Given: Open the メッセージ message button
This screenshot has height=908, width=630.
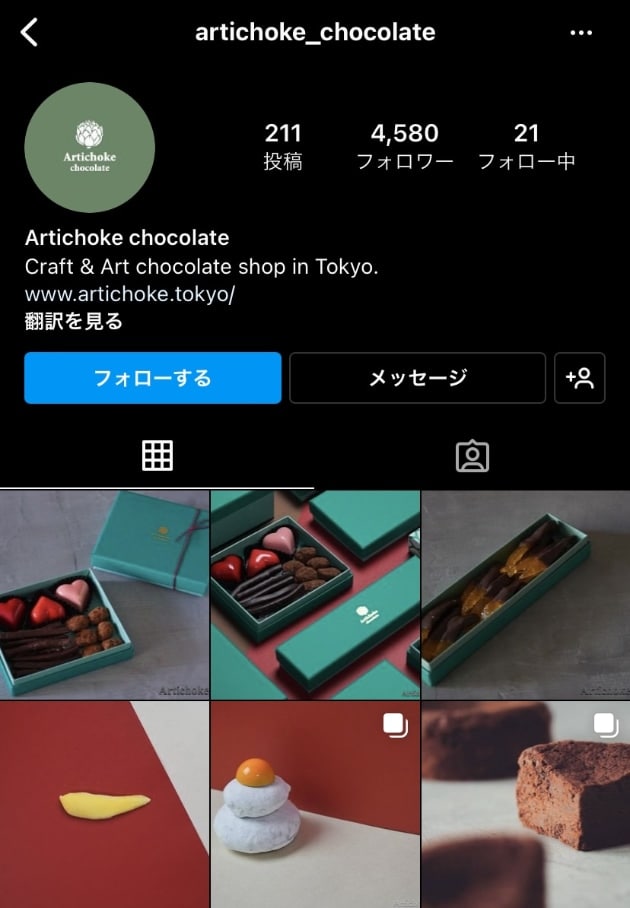Looking at the screenshot, I should pyautogui.click(x=417, y=378).
